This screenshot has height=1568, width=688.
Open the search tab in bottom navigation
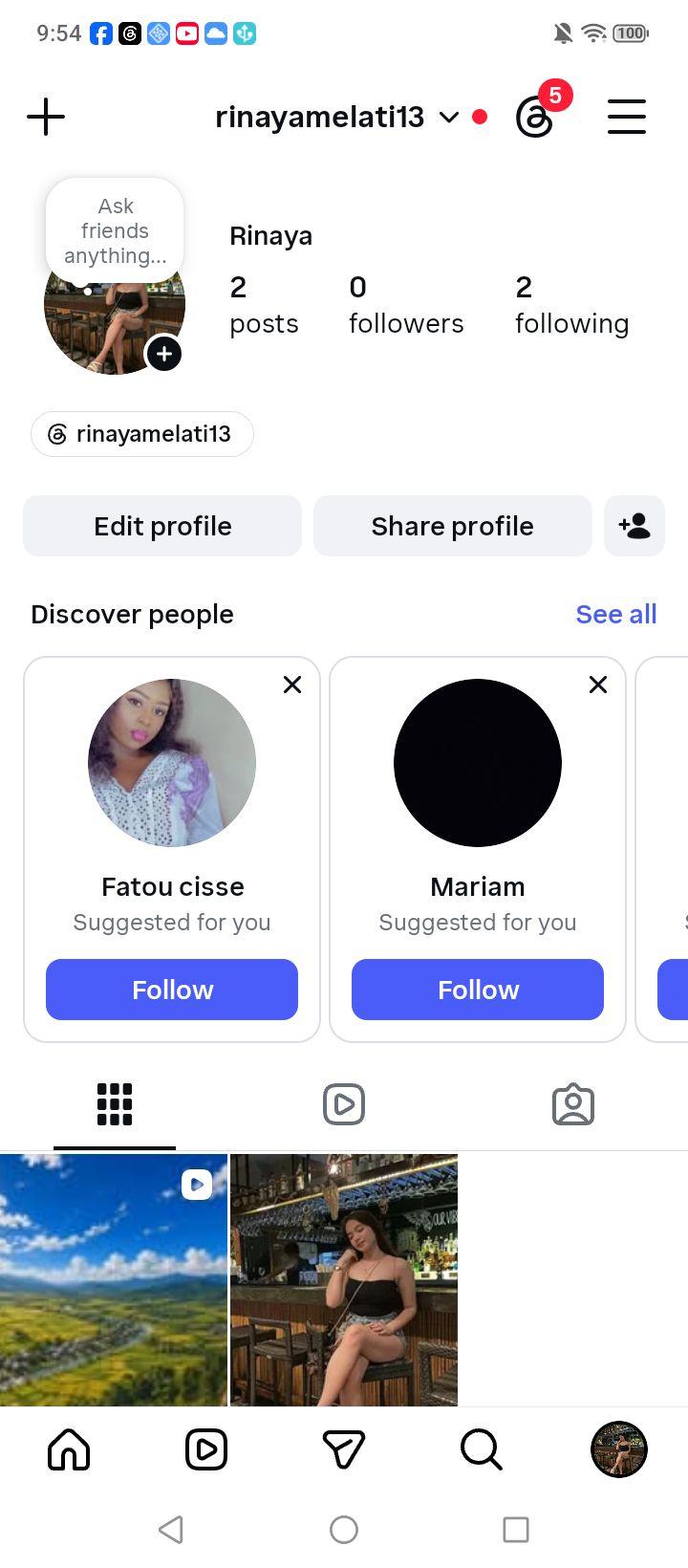coord(482,1449)
